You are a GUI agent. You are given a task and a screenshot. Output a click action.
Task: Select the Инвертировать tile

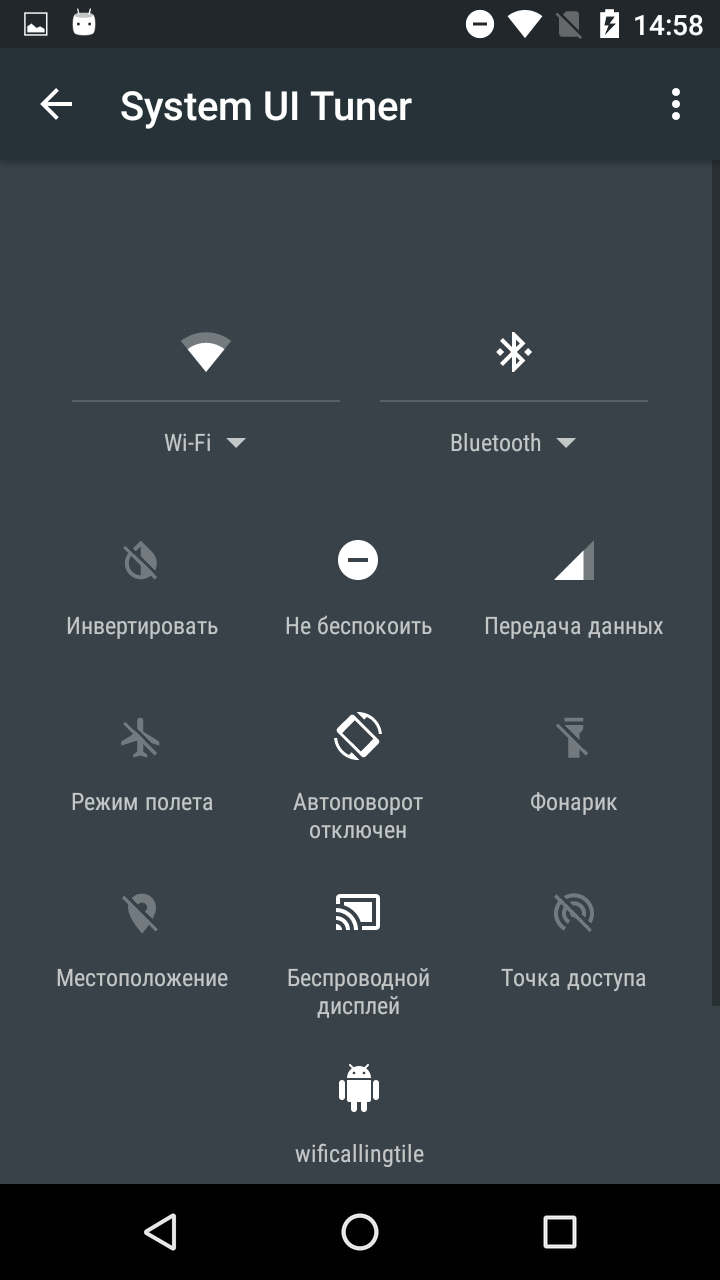point(142,588)
